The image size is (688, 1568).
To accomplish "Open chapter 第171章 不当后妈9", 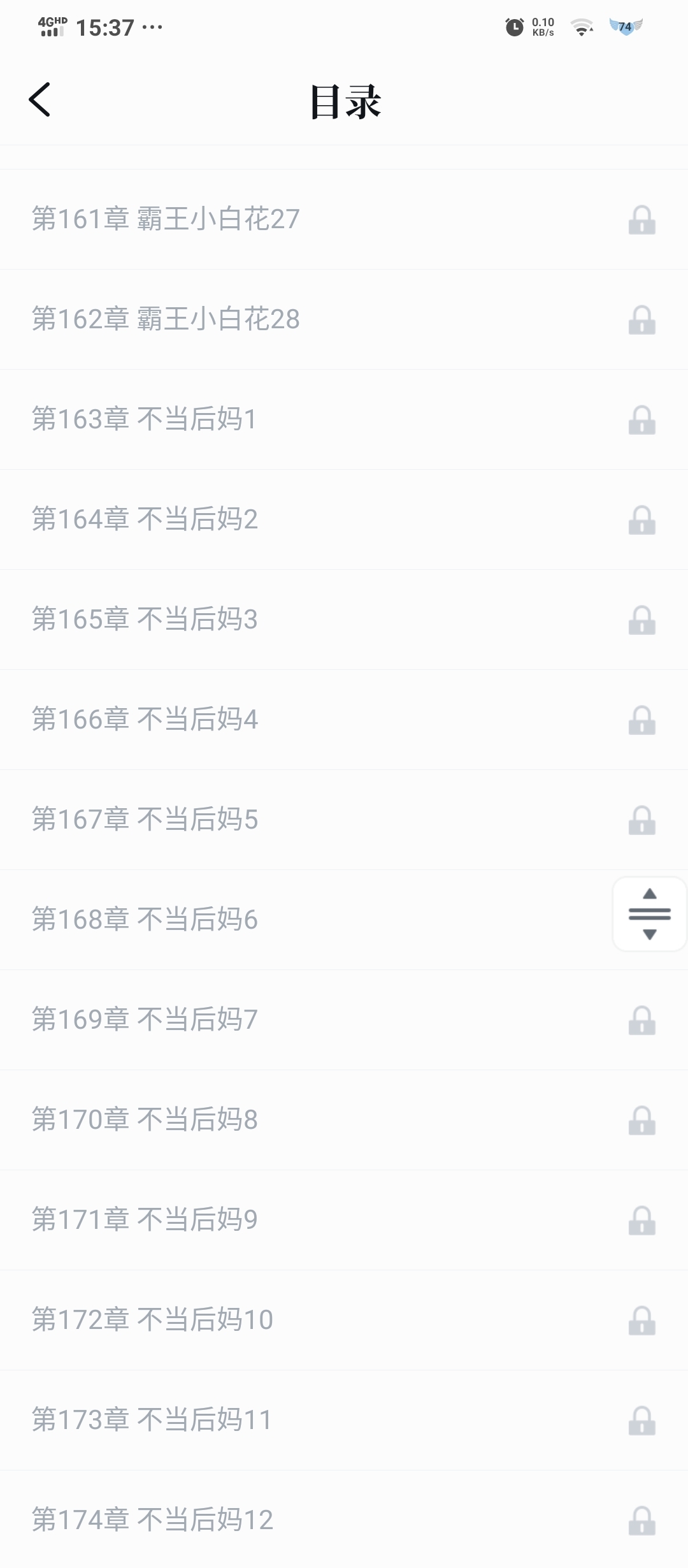I will click(x=145, y=1220).
